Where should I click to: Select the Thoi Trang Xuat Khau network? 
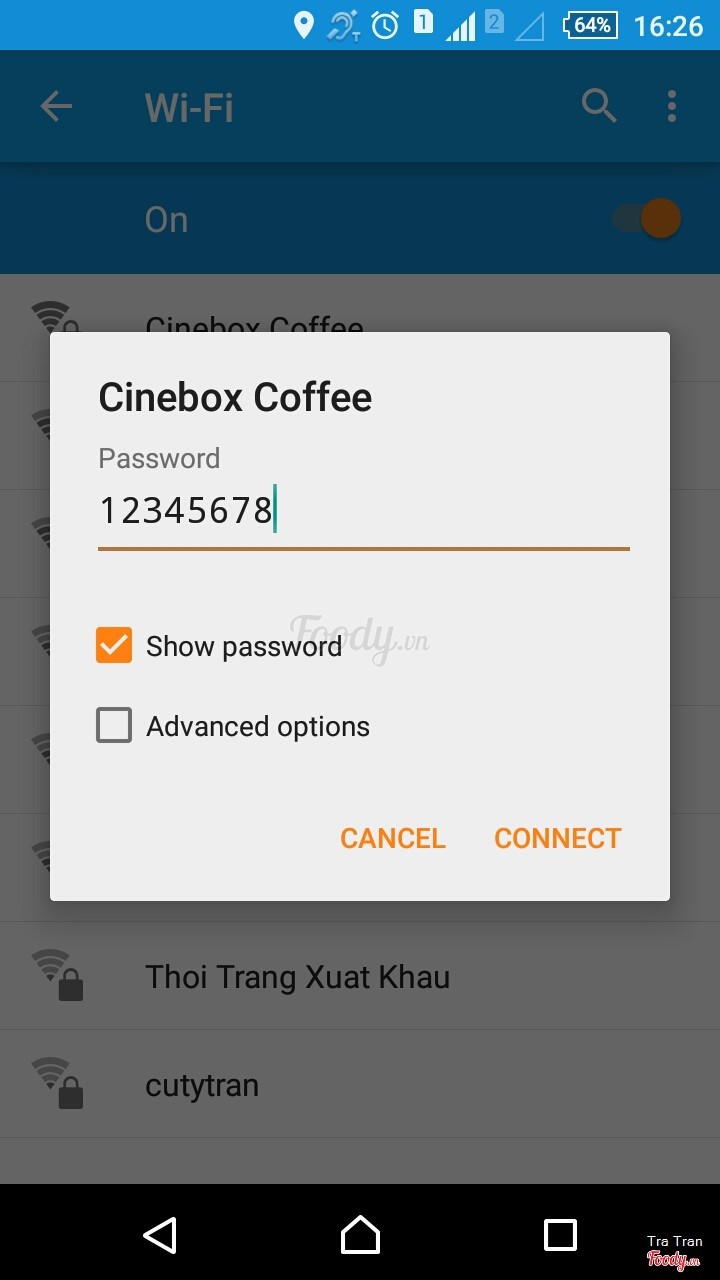point(297,976)
